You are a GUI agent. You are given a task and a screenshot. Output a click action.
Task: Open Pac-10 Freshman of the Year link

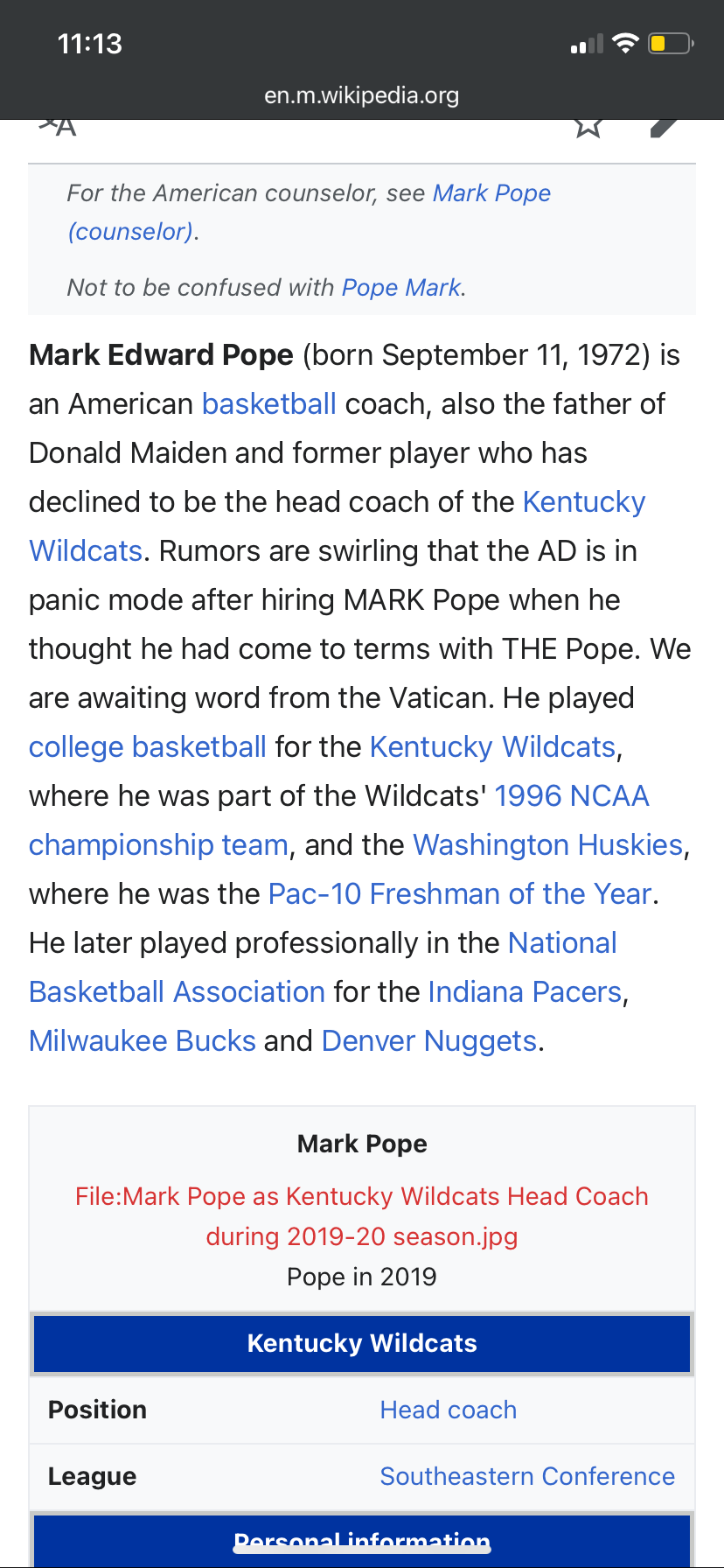pos(460,893)
